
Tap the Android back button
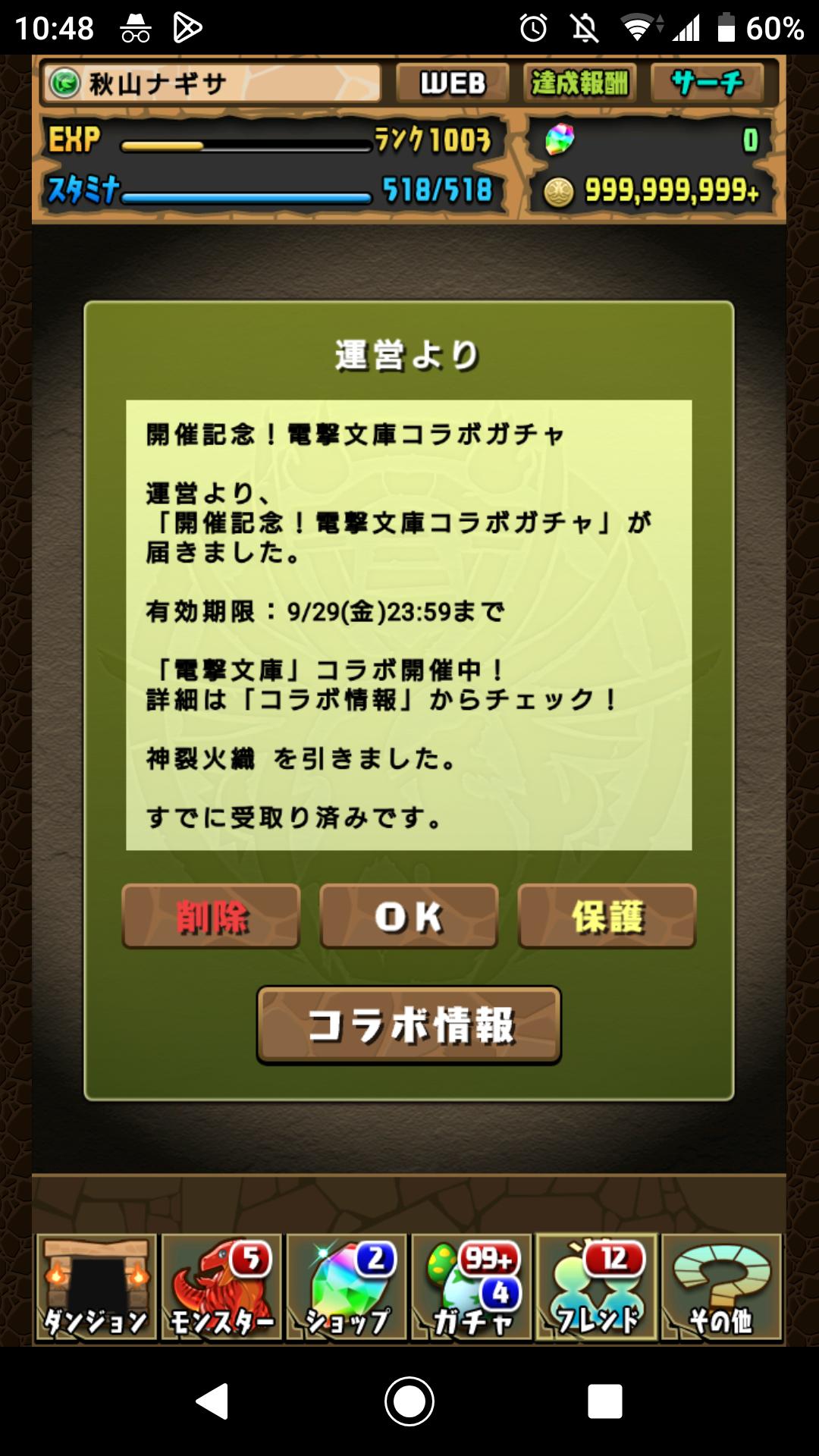click(212, 1401)
